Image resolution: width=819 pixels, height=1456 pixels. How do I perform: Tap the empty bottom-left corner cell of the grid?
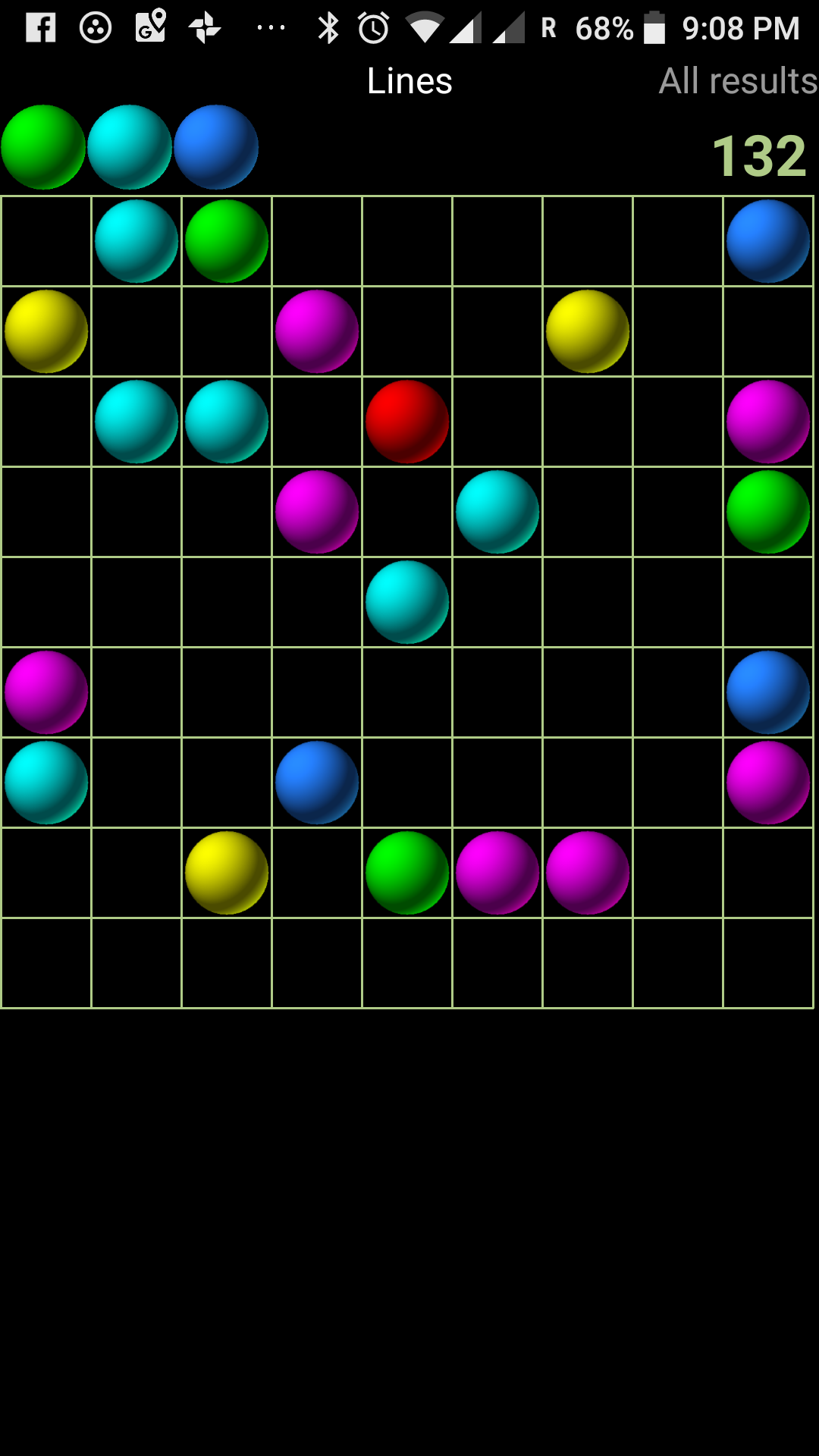click(x=46, y=963)
